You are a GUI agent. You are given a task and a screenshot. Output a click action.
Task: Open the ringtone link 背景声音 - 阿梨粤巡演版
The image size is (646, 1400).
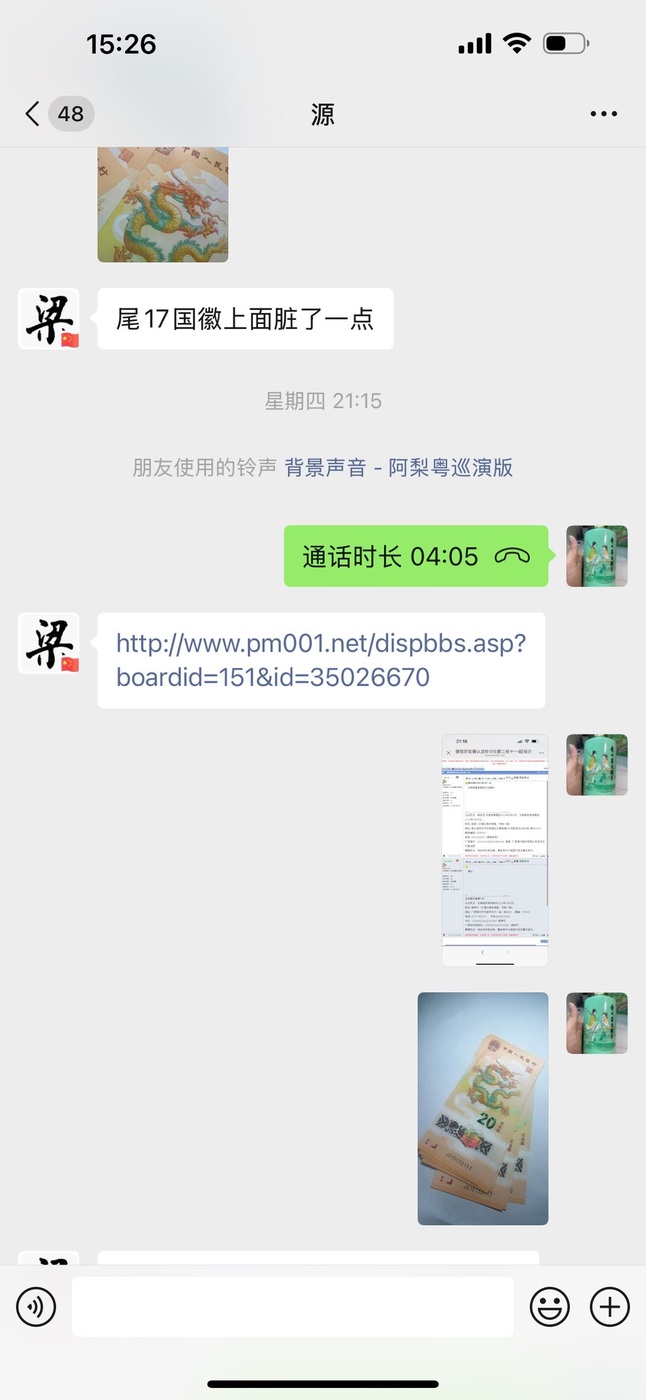(x=398, y=467)
